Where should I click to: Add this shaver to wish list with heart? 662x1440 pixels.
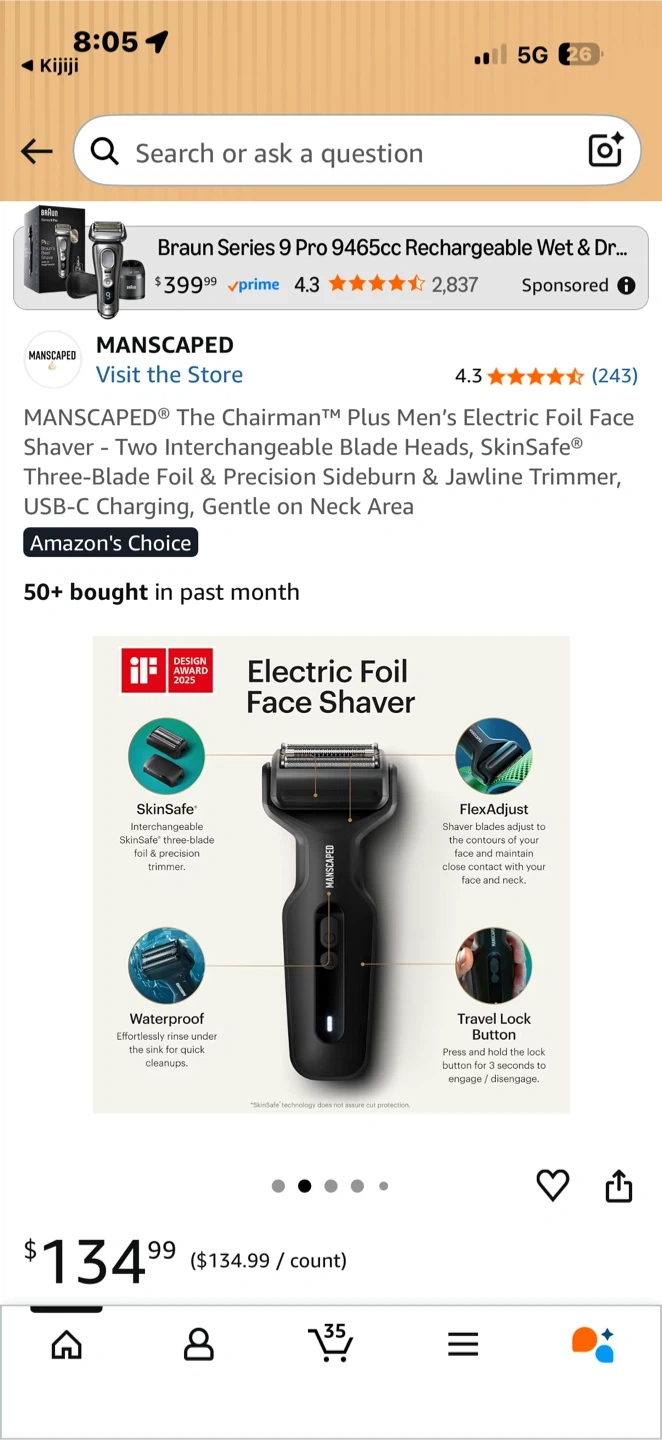553,1185
